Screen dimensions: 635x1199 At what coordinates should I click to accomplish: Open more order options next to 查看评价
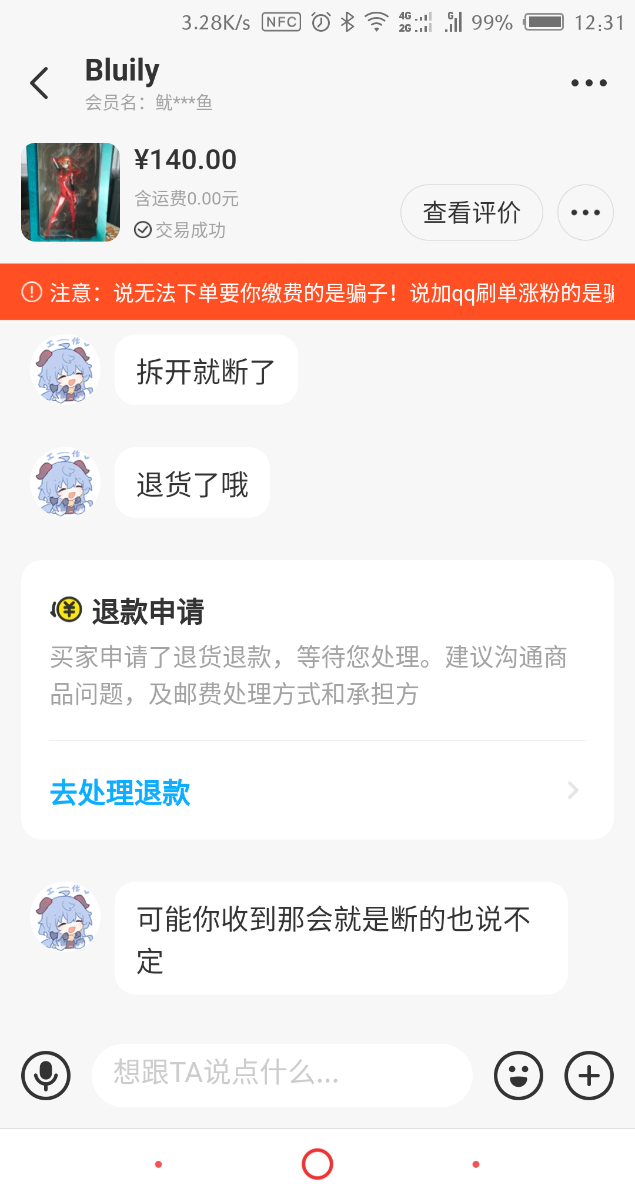click(585, 213)
